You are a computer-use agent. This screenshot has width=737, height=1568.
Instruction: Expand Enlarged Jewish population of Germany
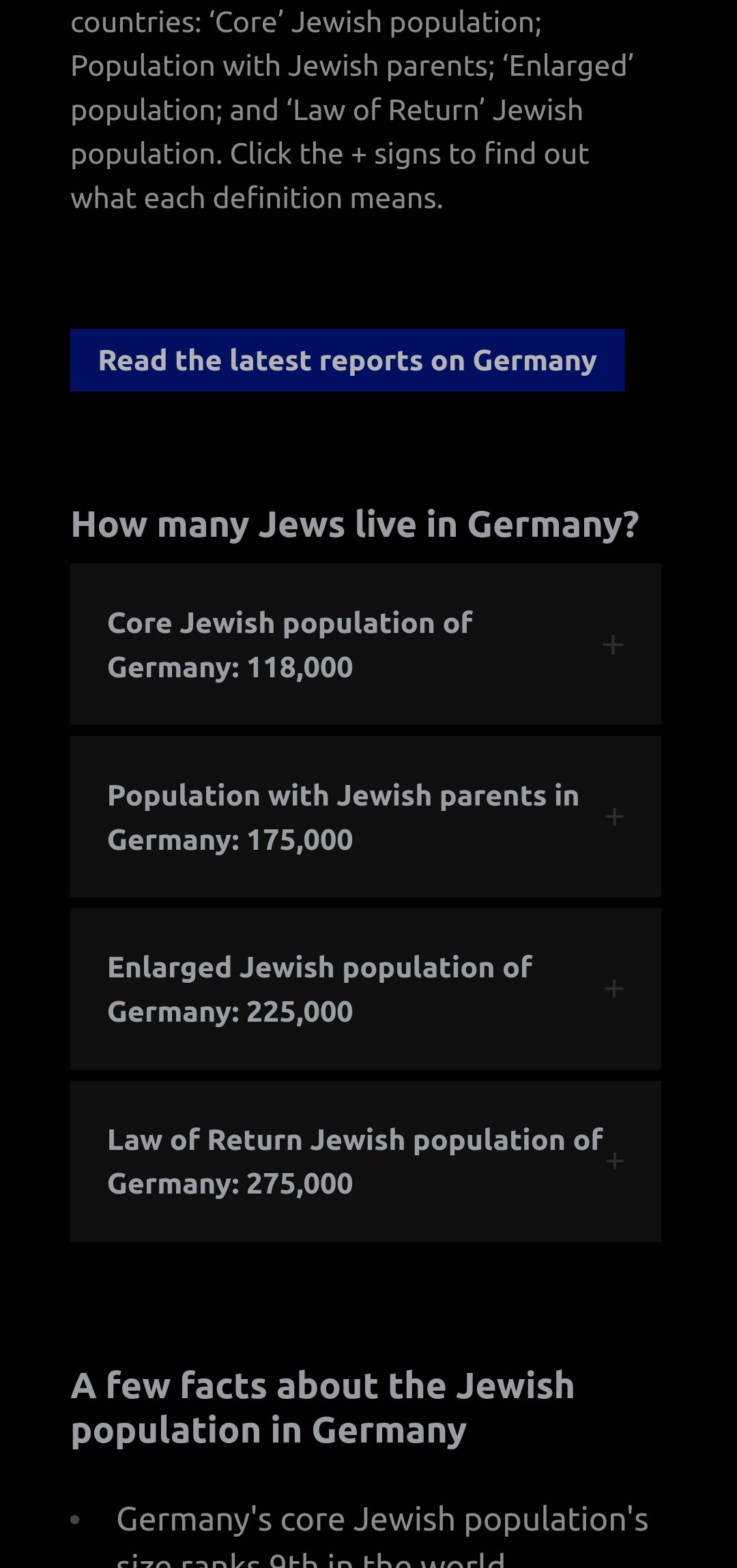click(x=365, y=988)
